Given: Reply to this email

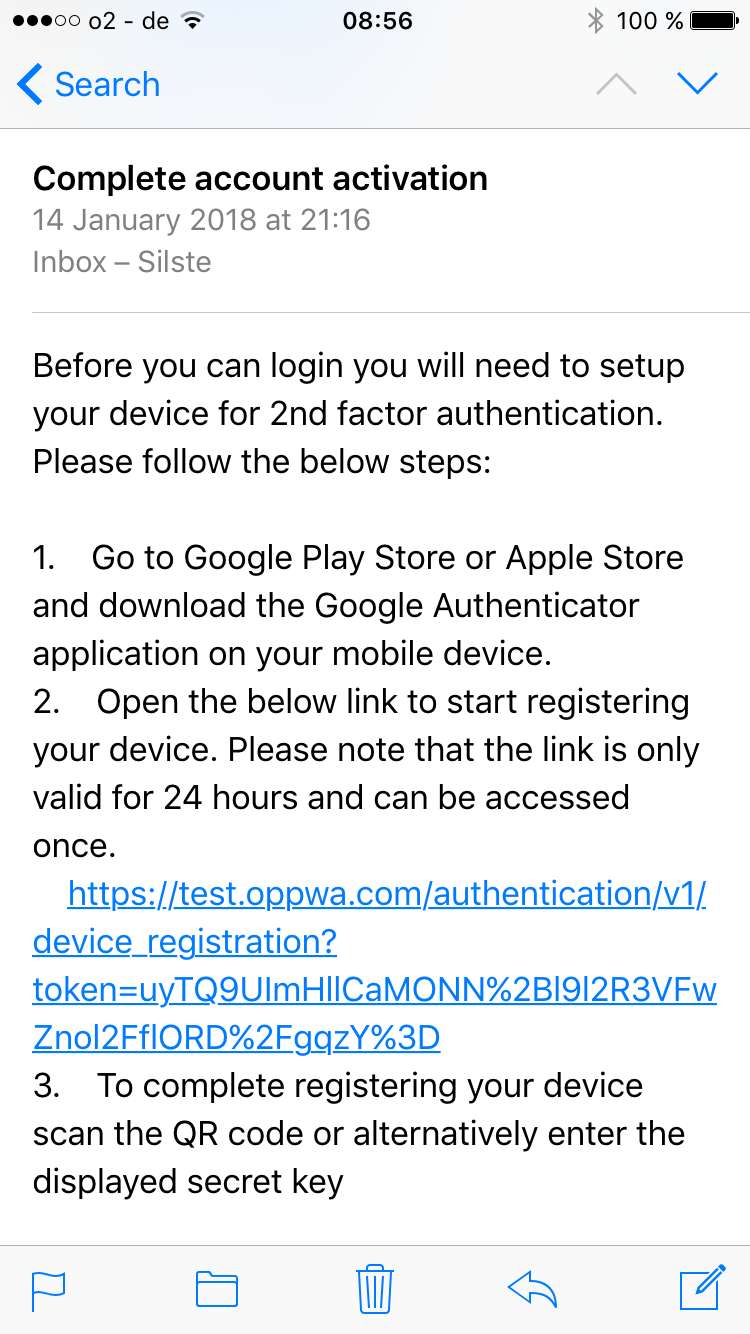Looking at the screenshot, I should (x=533, y=1289).
